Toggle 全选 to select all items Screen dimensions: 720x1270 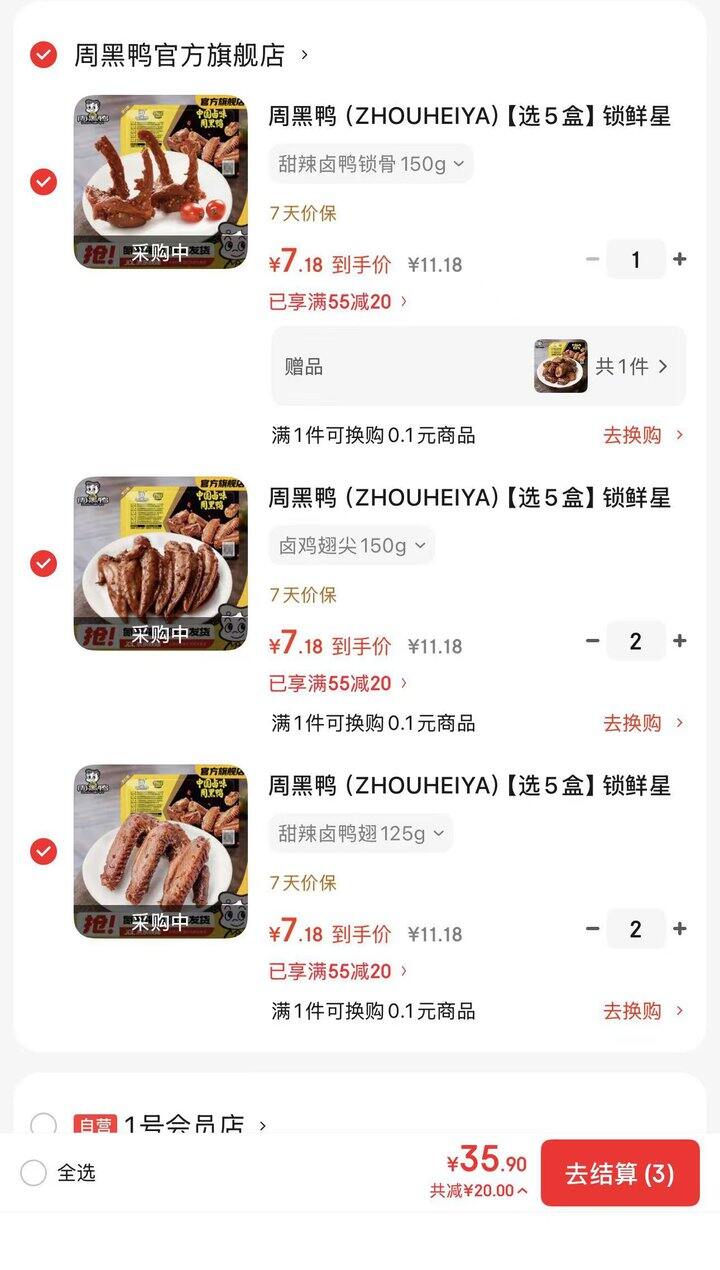(34, 1173)
